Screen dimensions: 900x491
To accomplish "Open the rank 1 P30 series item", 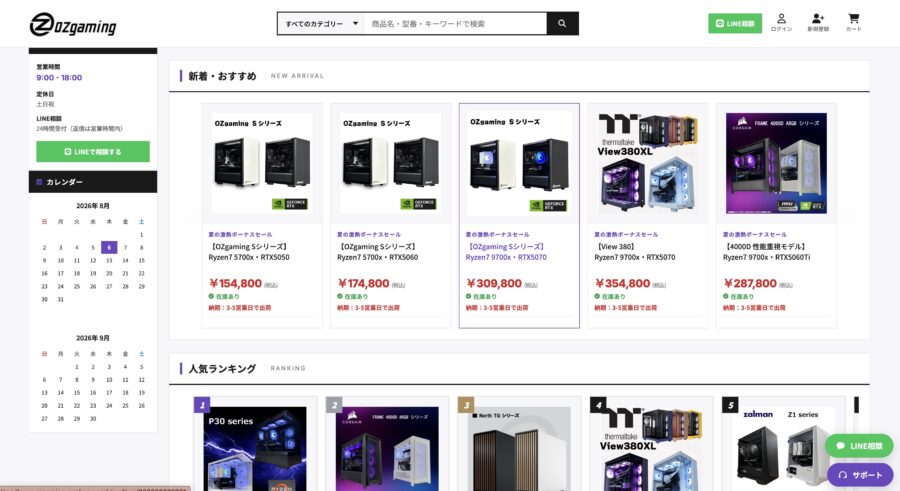I will pos(255,443).
